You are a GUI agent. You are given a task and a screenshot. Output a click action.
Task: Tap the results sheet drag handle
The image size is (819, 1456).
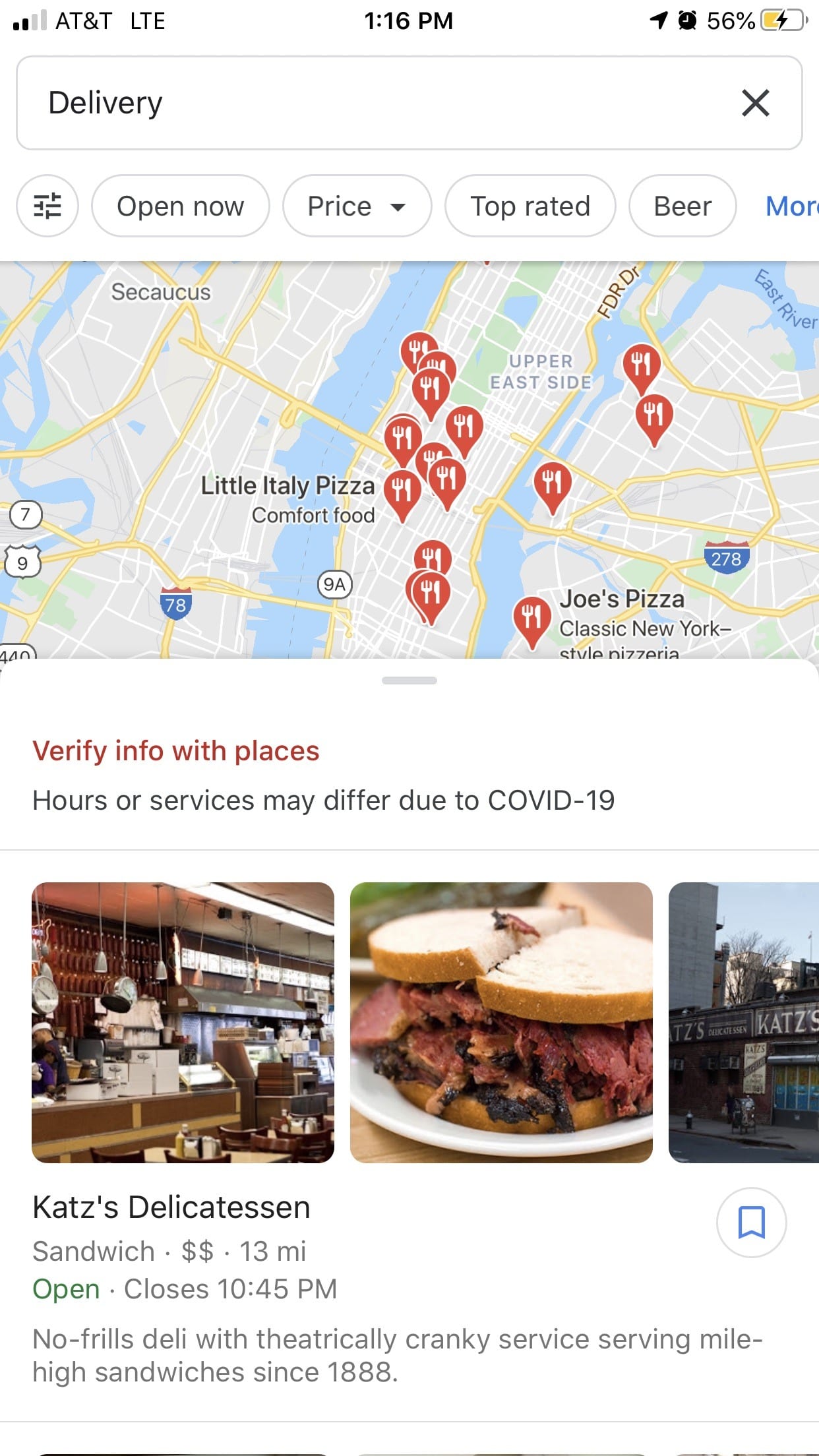tap(409, 680)
